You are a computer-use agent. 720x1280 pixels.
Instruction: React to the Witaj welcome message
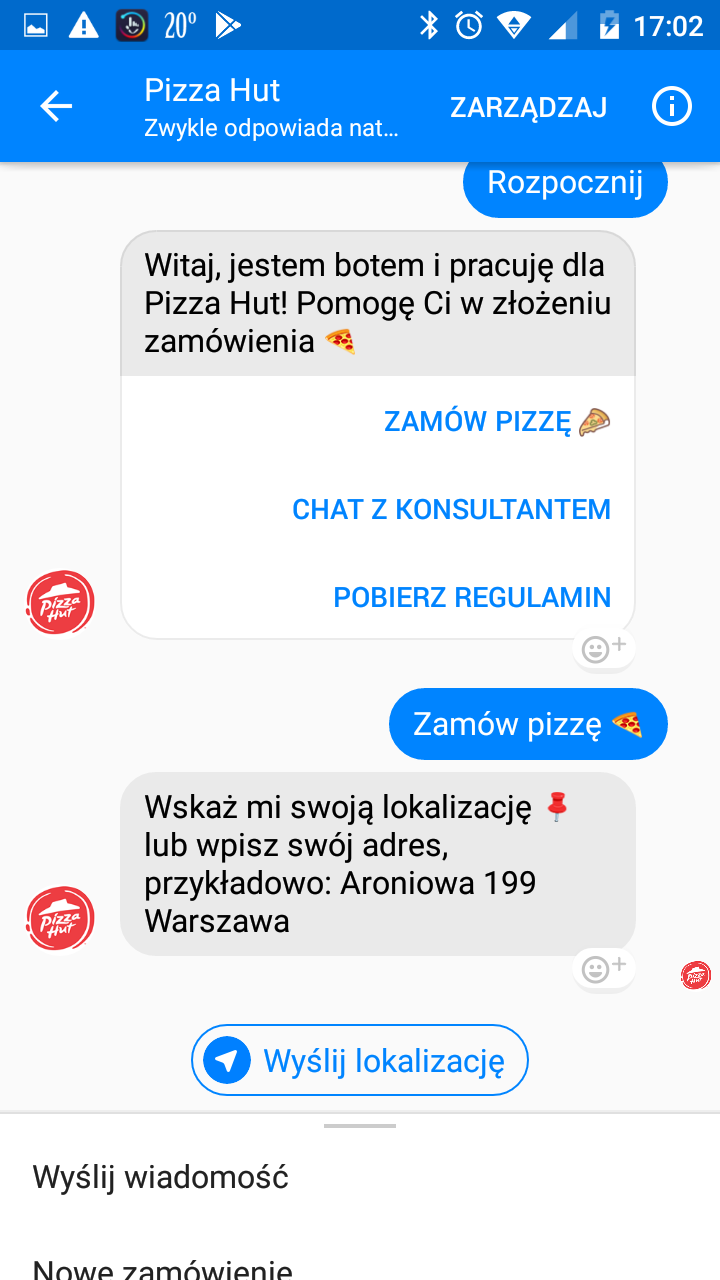[603, 650]
